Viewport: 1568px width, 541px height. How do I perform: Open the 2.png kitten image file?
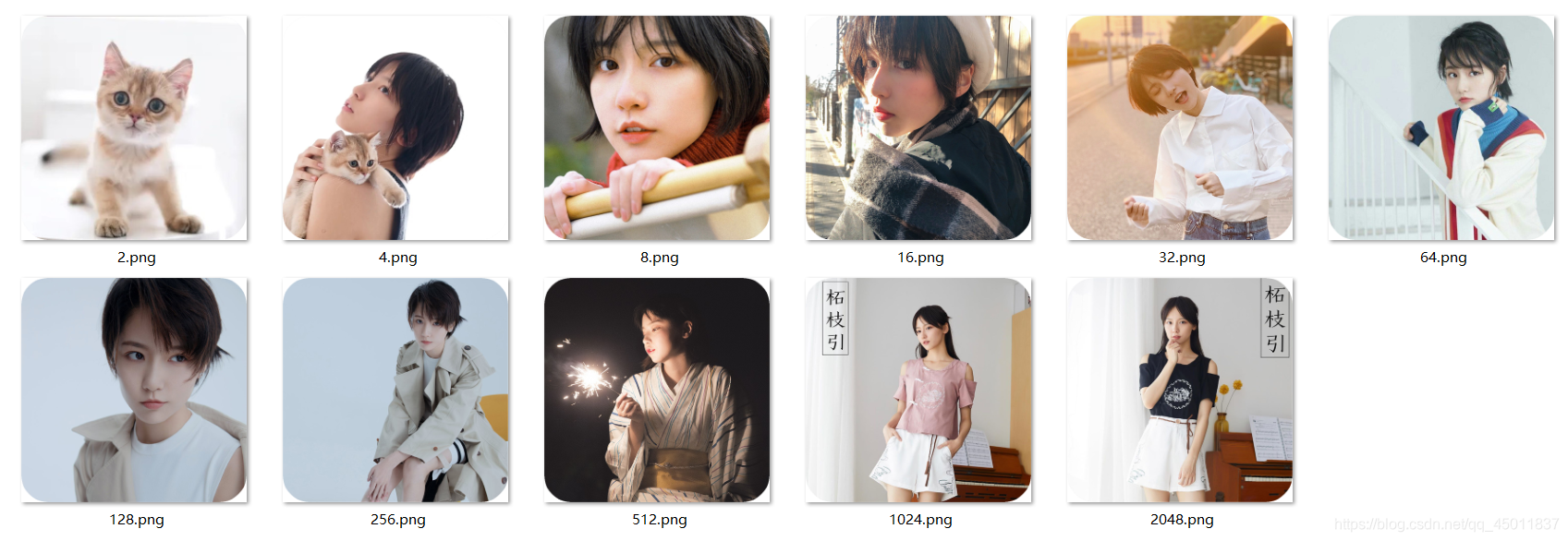click(x=134, y=128)
